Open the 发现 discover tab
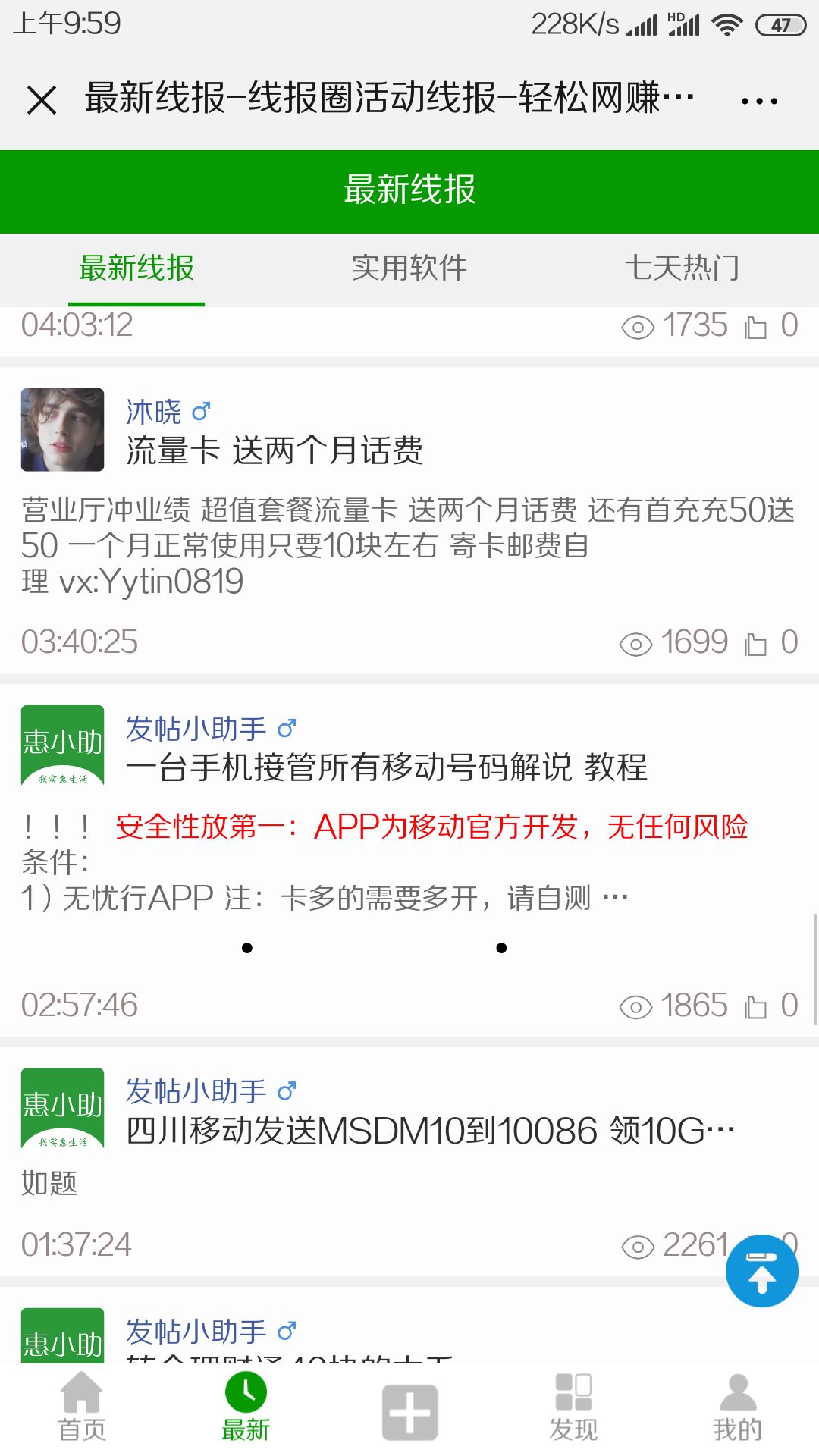Viewport: 819px width, 1456px height. point(573,1407)
